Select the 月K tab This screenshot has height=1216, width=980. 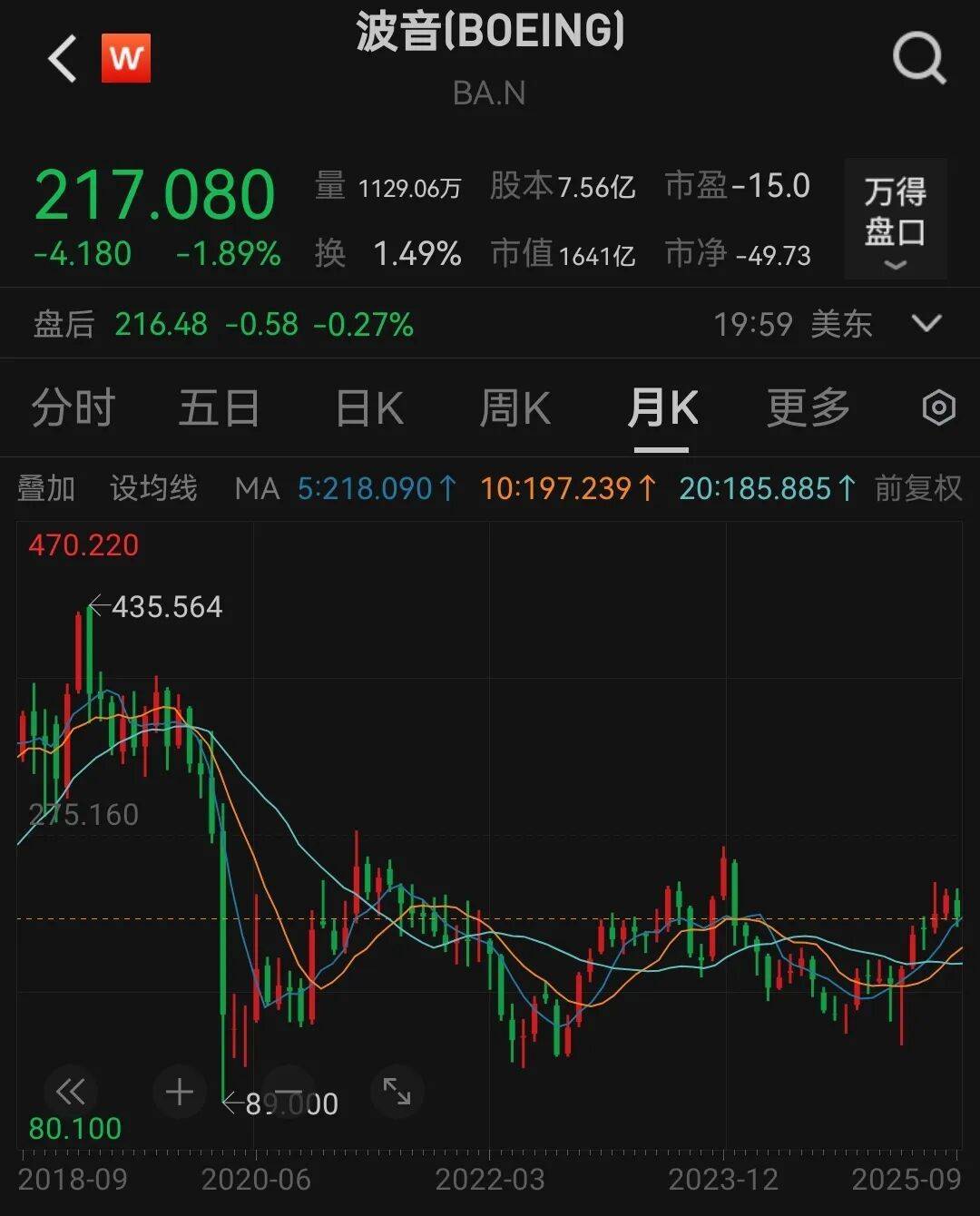[x=661, y=407]
